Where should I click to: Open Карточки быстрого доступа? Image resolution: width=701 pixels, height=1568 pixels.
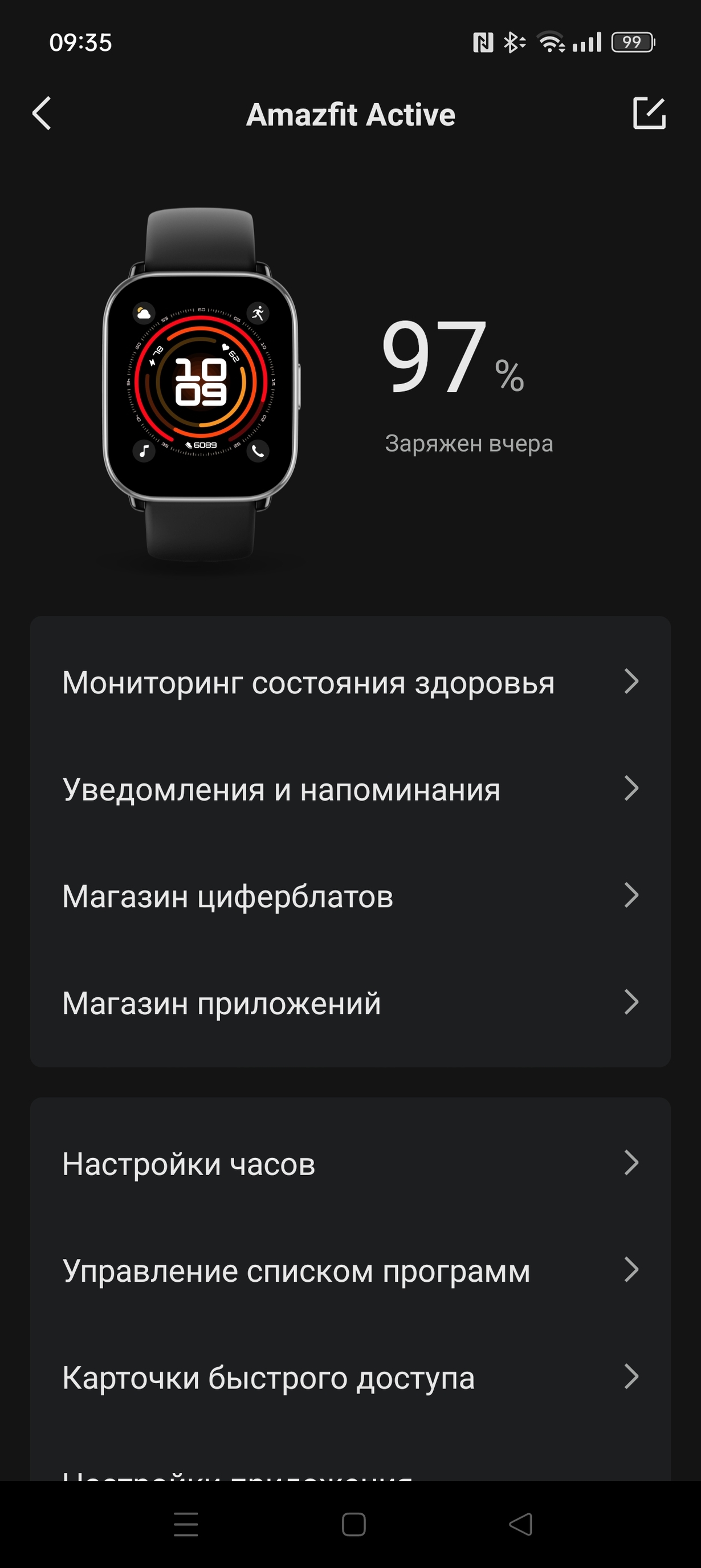point(350,1378)
